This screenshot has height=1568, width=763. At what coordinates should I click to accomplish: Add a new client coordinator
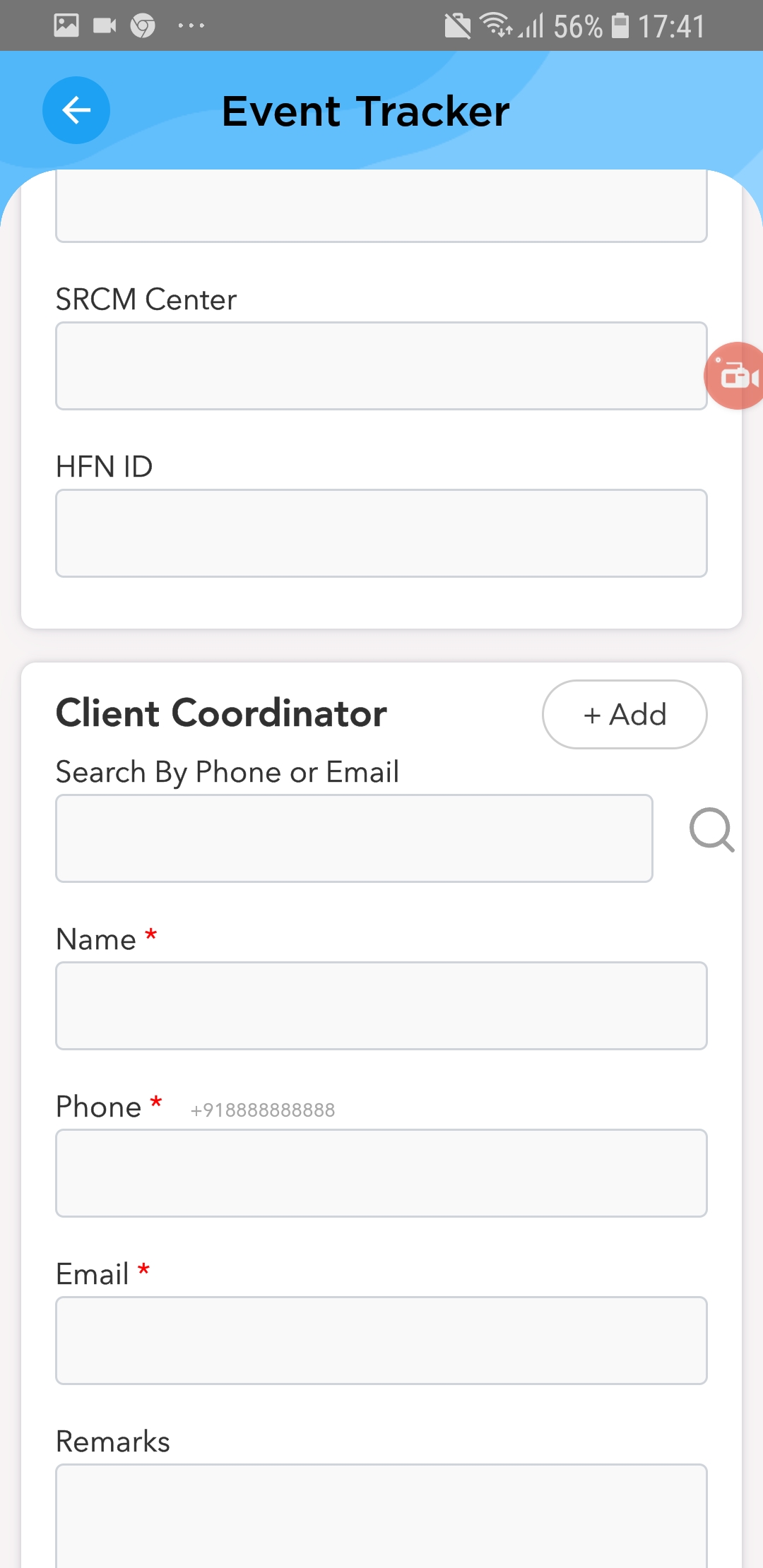point(625,714)
